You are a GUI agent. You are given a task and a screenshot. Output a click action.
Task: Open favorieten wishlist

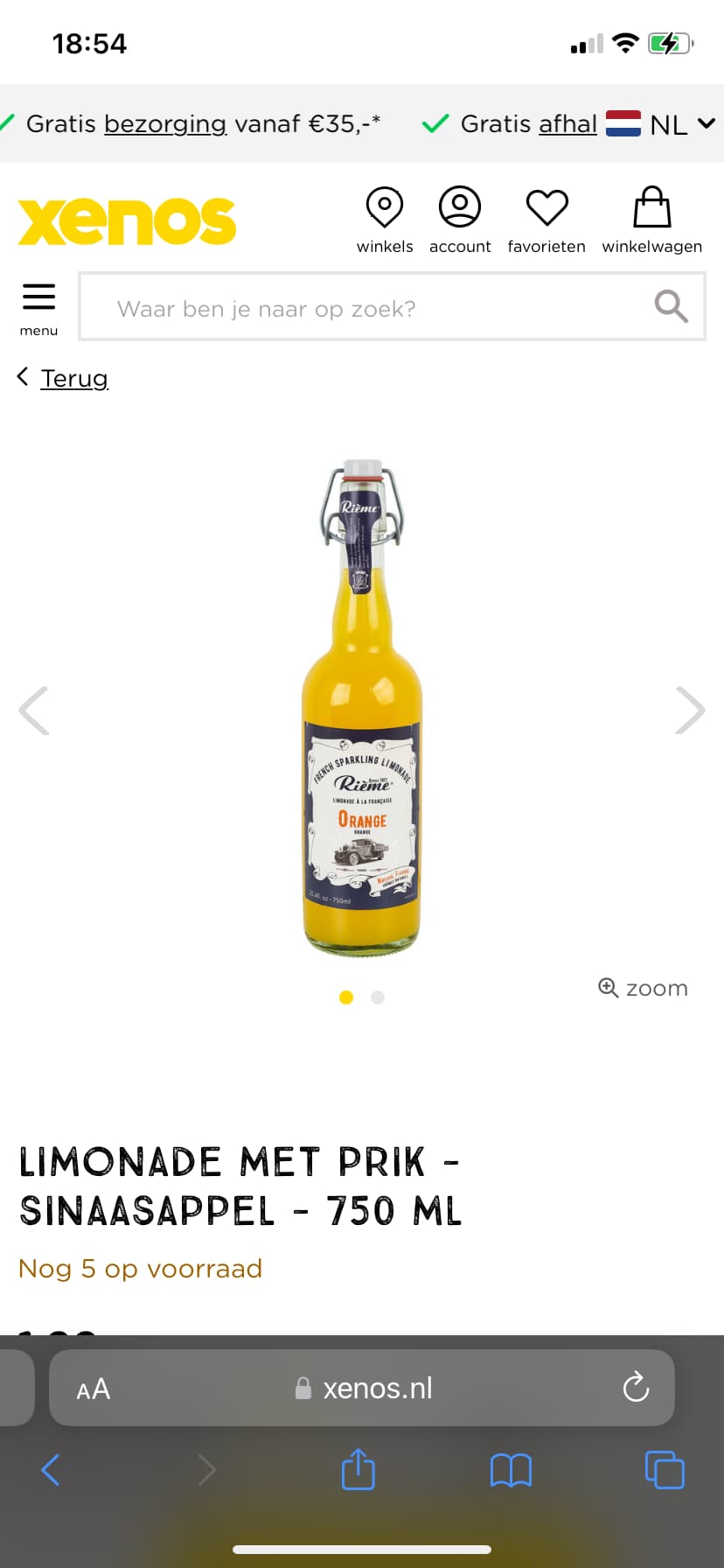coord(546,220)
